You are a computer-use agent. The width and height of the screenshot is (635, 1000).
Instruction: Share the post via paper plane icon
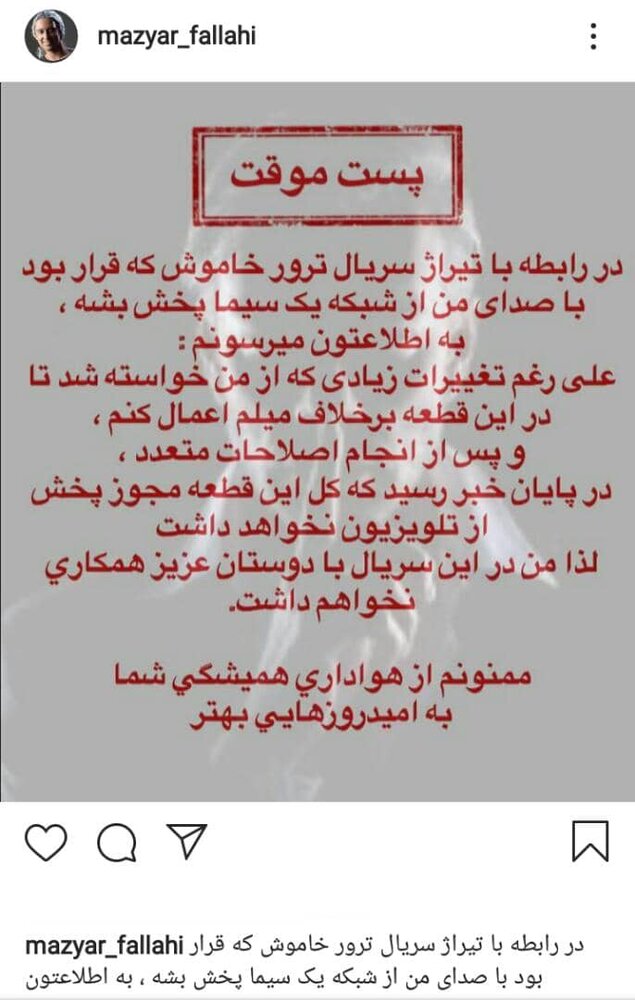pos(186,842)
